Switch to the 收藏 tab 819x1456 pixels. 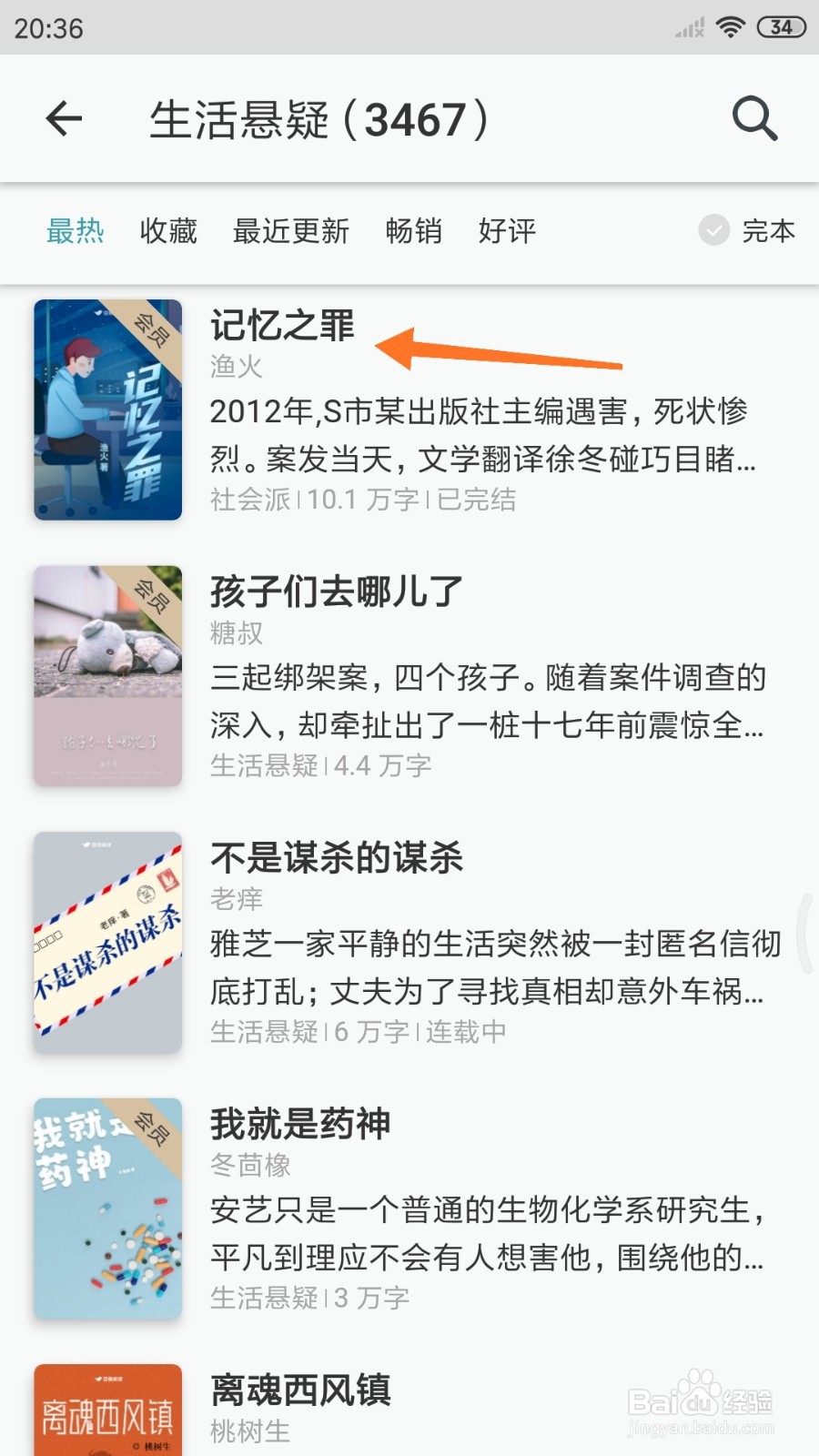[x=168, y=231]
